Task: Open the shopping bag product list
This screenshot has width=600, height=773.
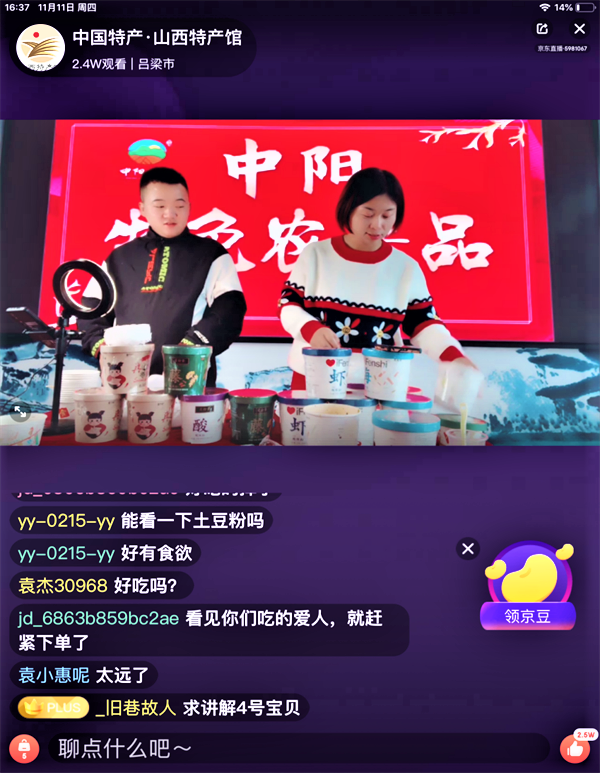Action: click(x=24, y=747)
